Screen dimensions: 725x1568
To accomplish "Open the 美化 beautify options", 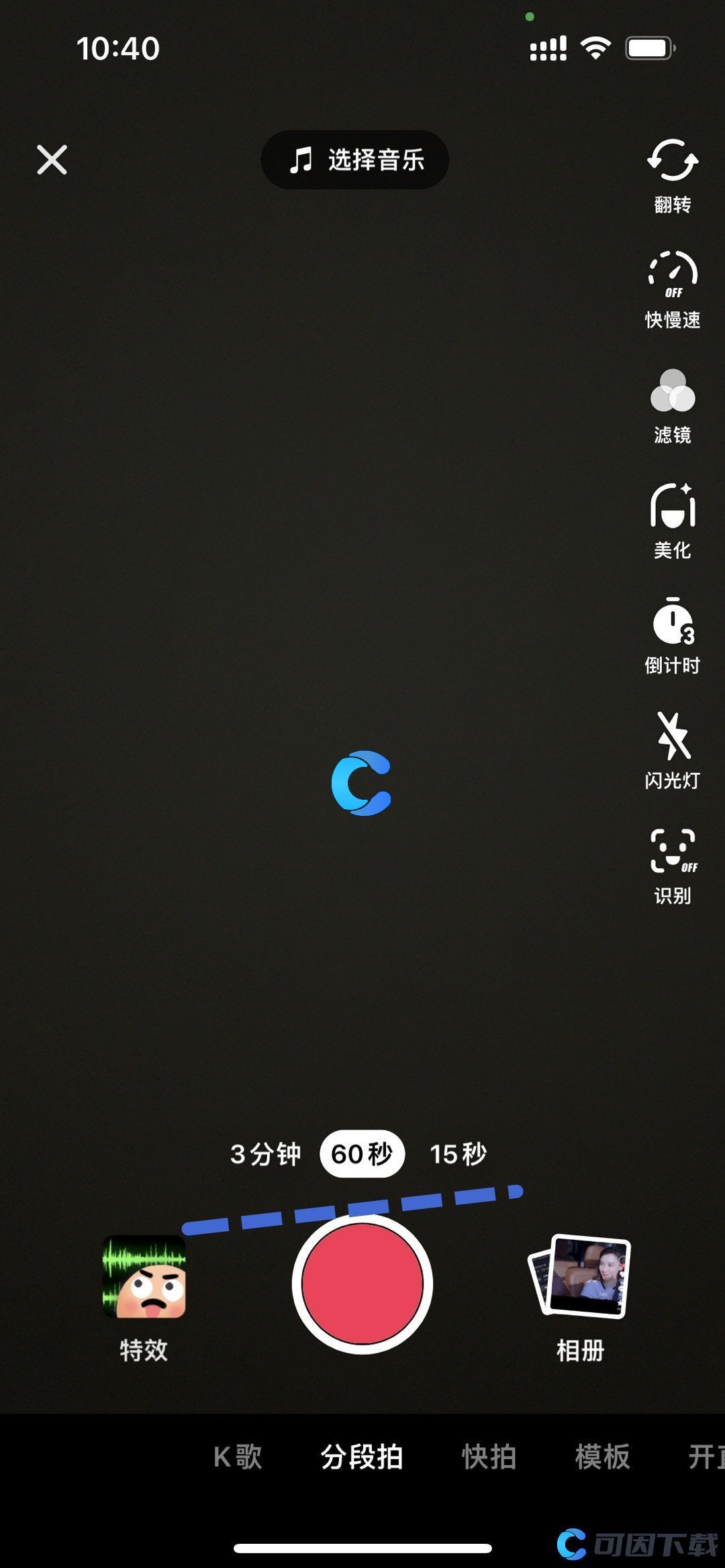I will tap(672, 520).
